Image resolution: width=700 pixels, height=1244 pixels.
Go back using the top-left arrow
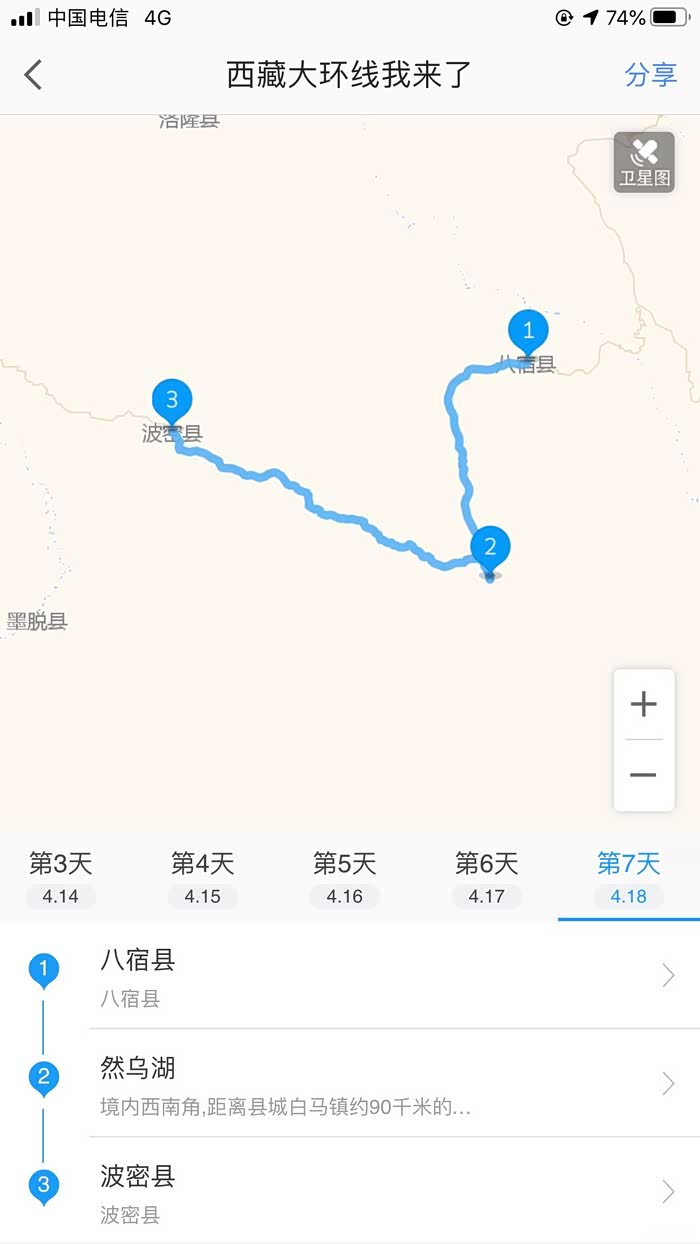(x=34, y=75)
